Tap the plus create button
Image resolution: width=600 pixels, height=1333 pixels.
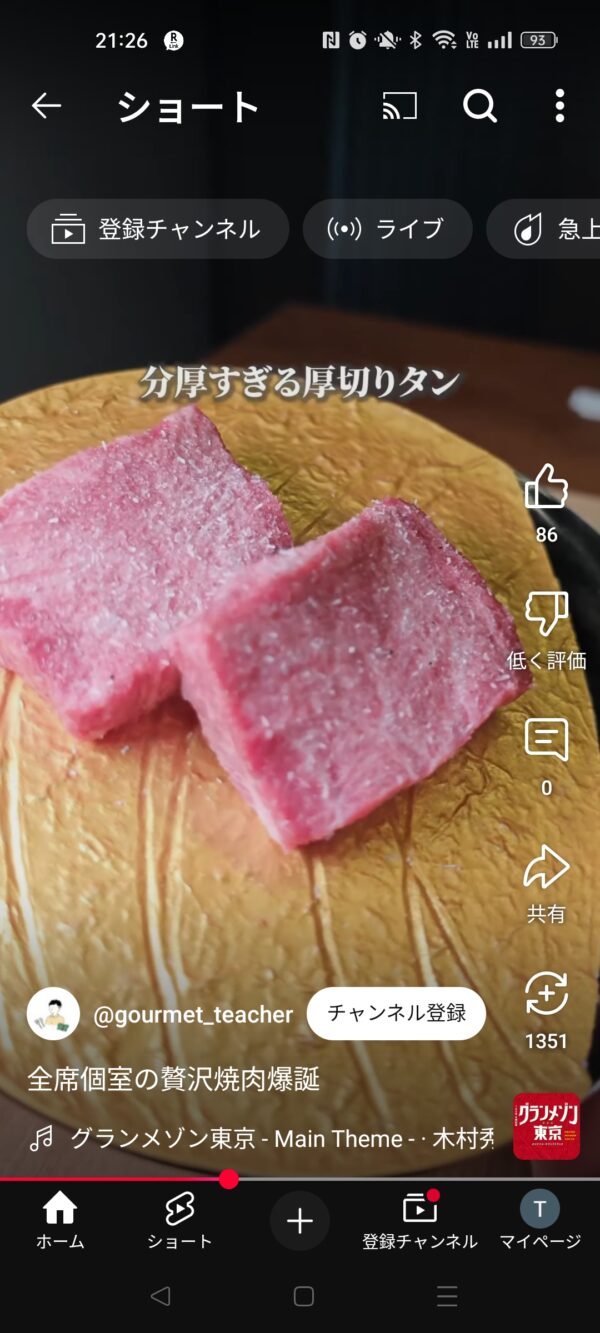[x=300, y=1220]
